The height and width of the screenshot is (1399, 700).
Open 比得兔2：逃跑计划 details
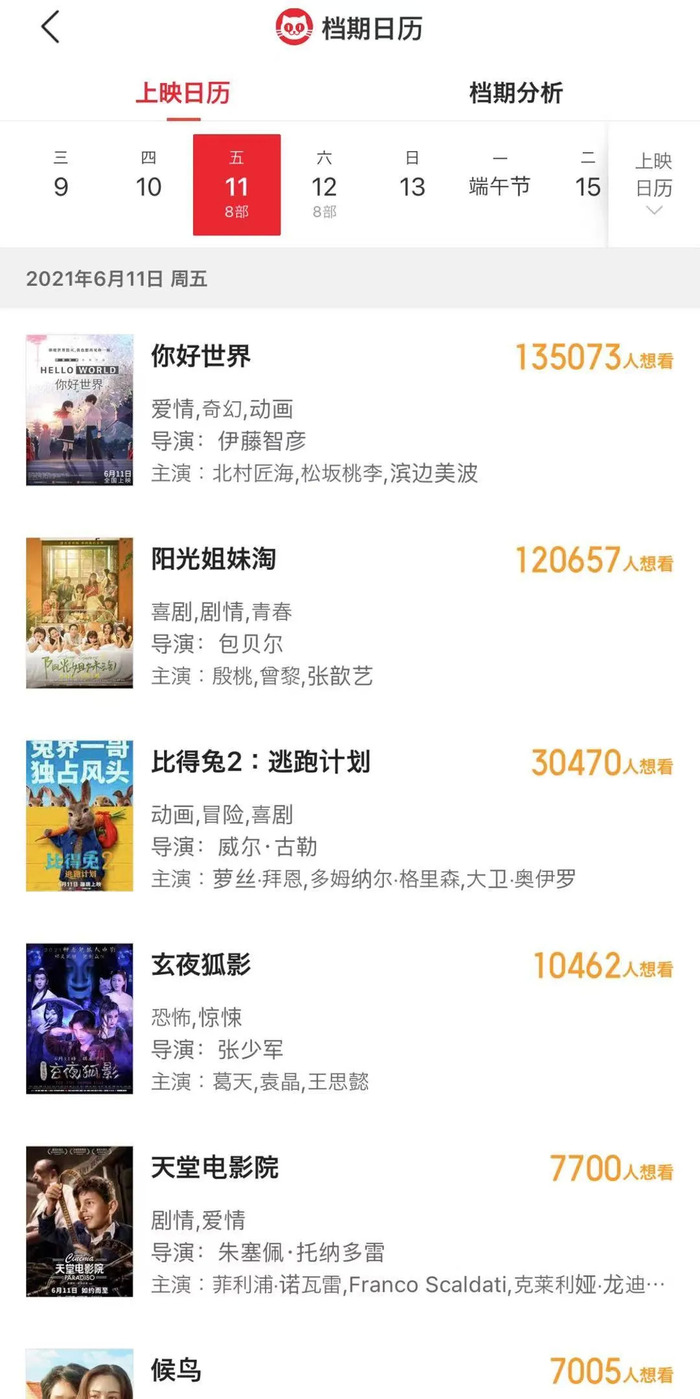click(350, 816)
